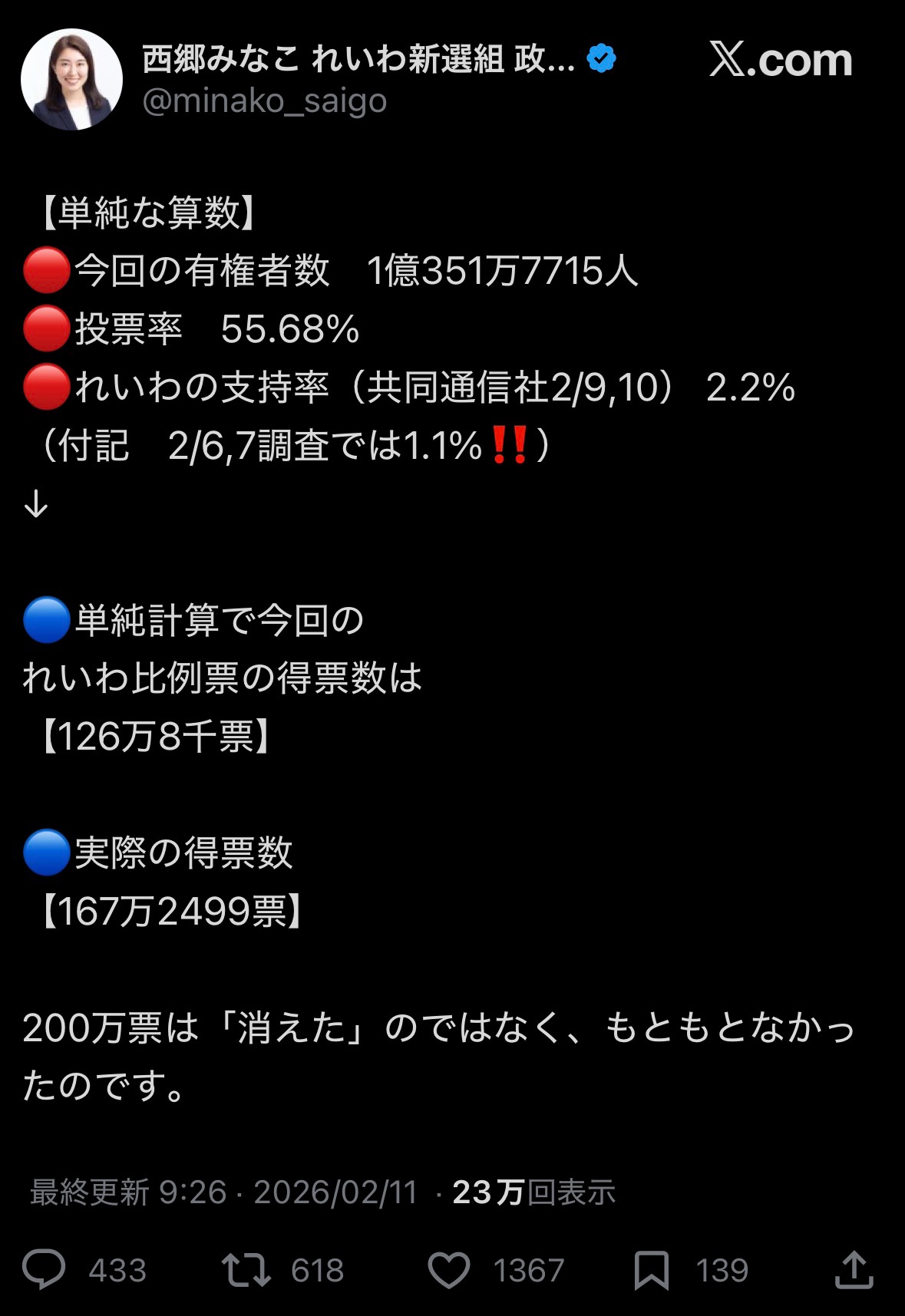This screenshot has height=1316, width=905.
Task: Share this post
Action: 854,1269
